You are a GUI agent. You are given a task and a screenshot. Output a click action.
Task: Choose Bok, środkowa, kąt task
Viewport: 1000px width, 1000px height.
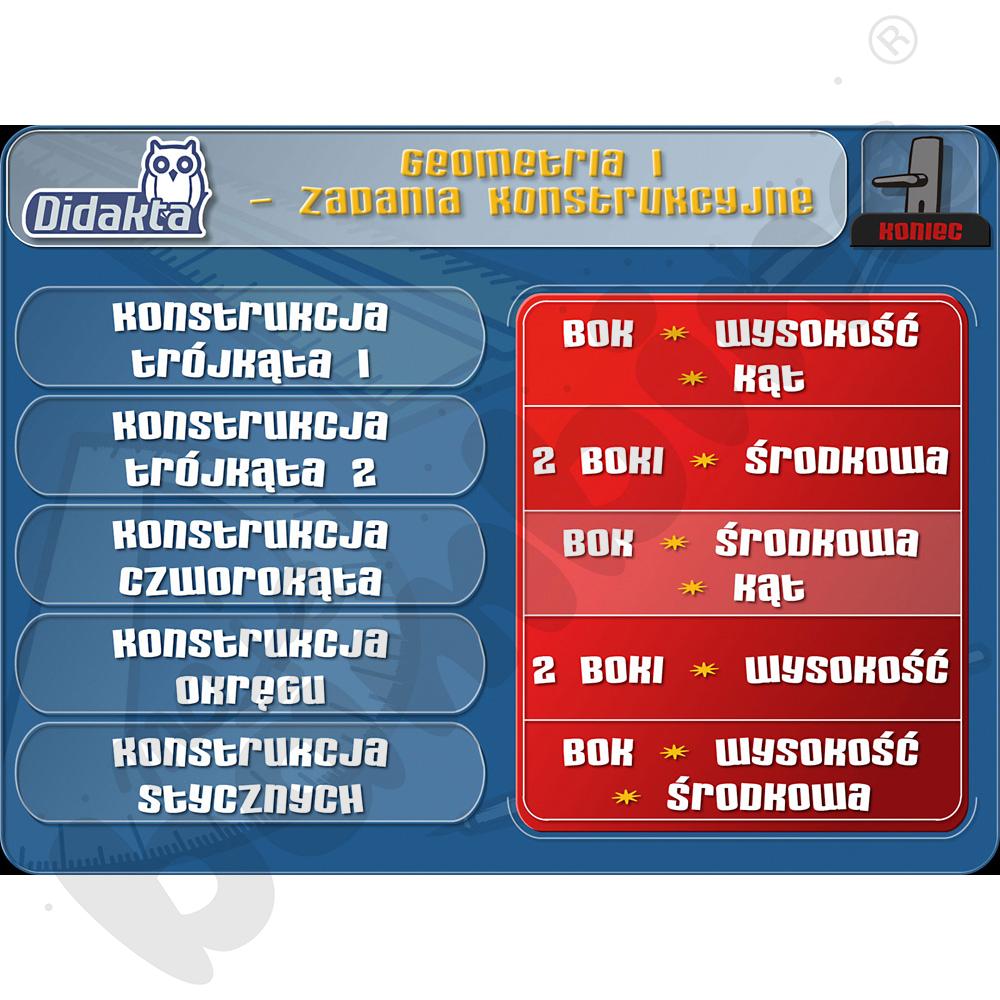pos(741,564)
